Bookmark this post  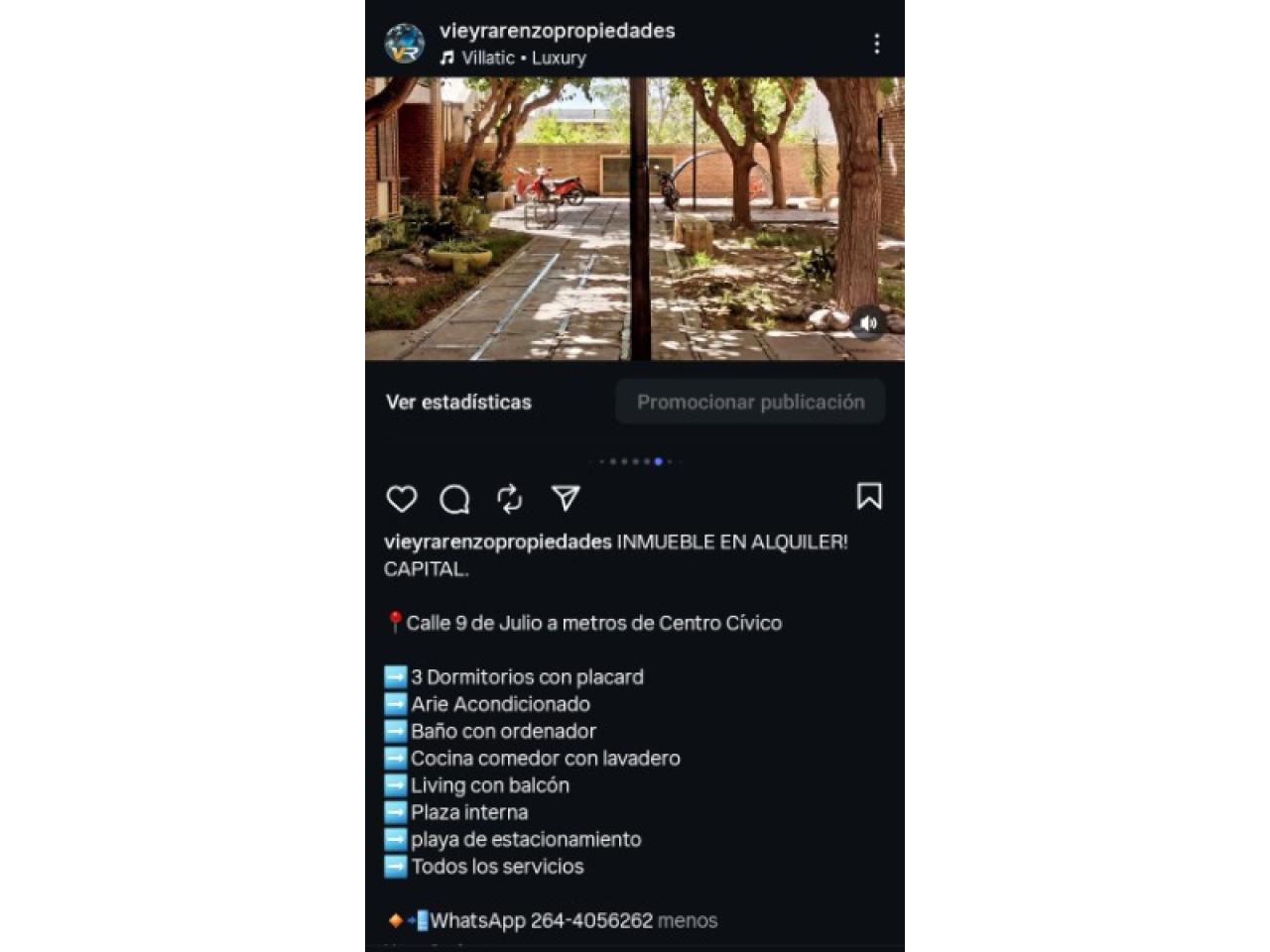click(x=869, y=496)
